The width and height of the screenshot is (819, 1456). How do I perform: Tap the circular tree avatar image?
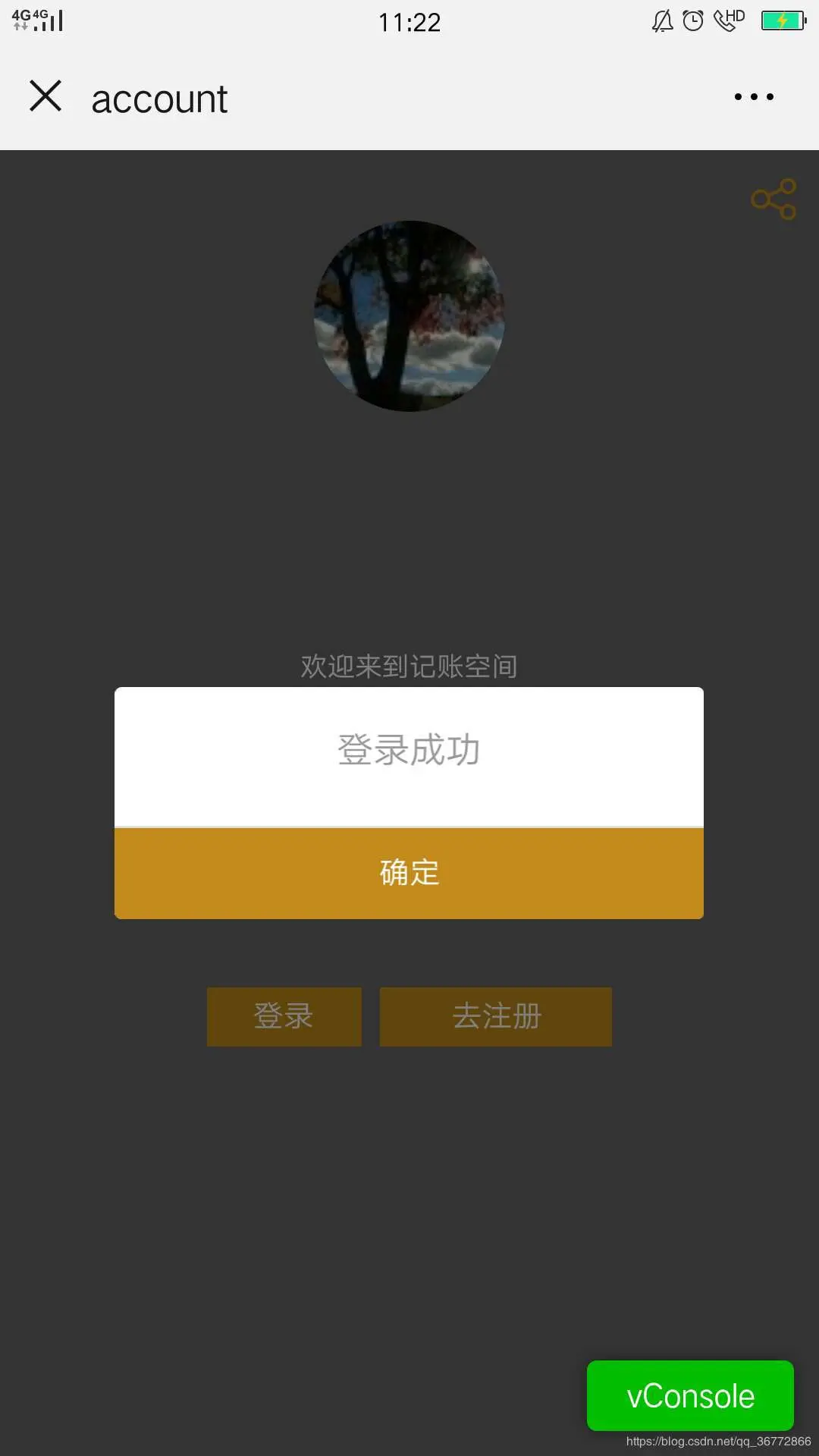click(409, 316)
